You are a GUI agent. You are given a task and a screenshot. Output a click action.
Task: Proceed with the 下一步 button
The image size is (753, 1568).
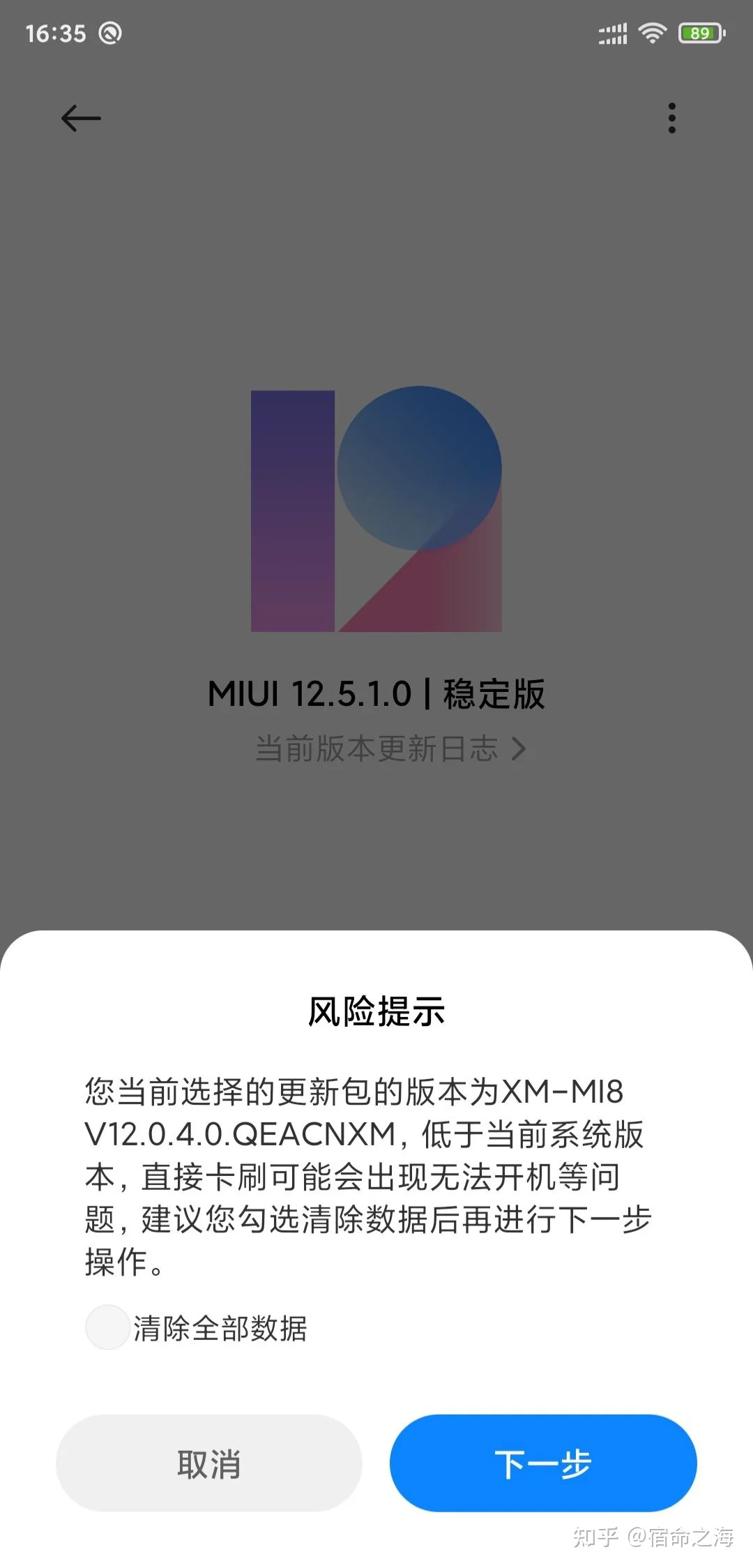click(543, 1463)
